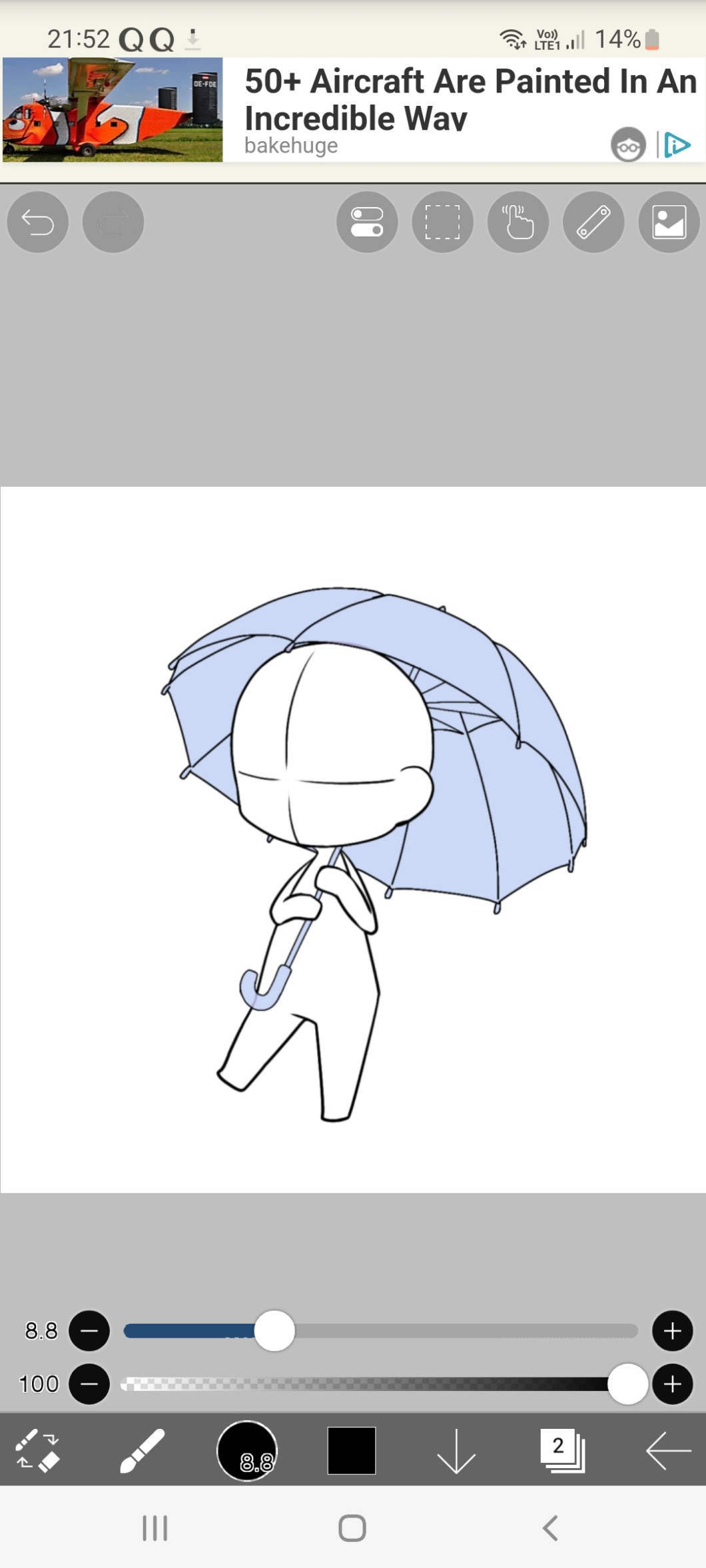Switch between brush and eraser
706x1568 pixels.
37,1449
